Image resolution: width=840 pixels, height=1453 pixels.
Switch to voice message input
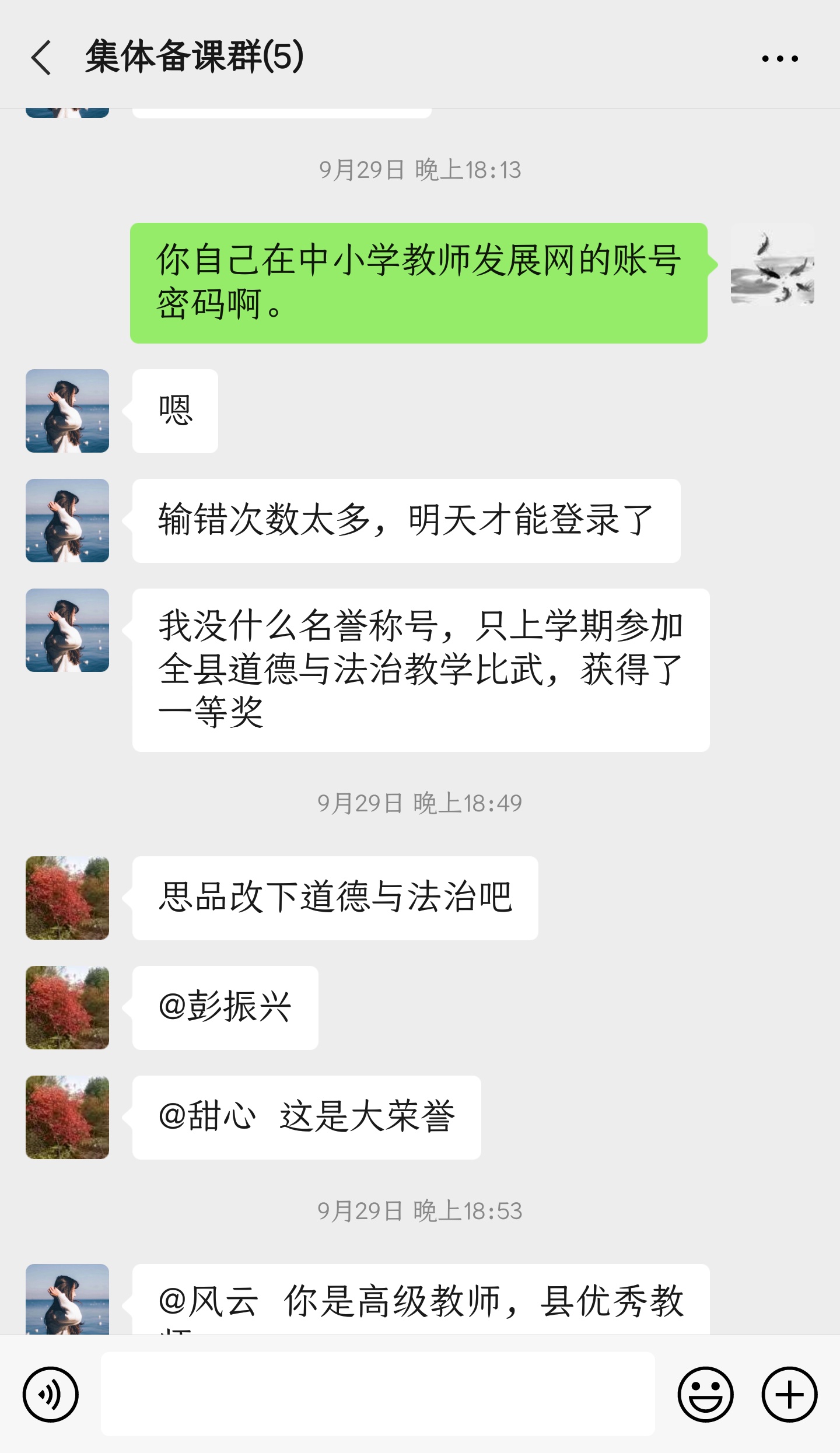51,1394
